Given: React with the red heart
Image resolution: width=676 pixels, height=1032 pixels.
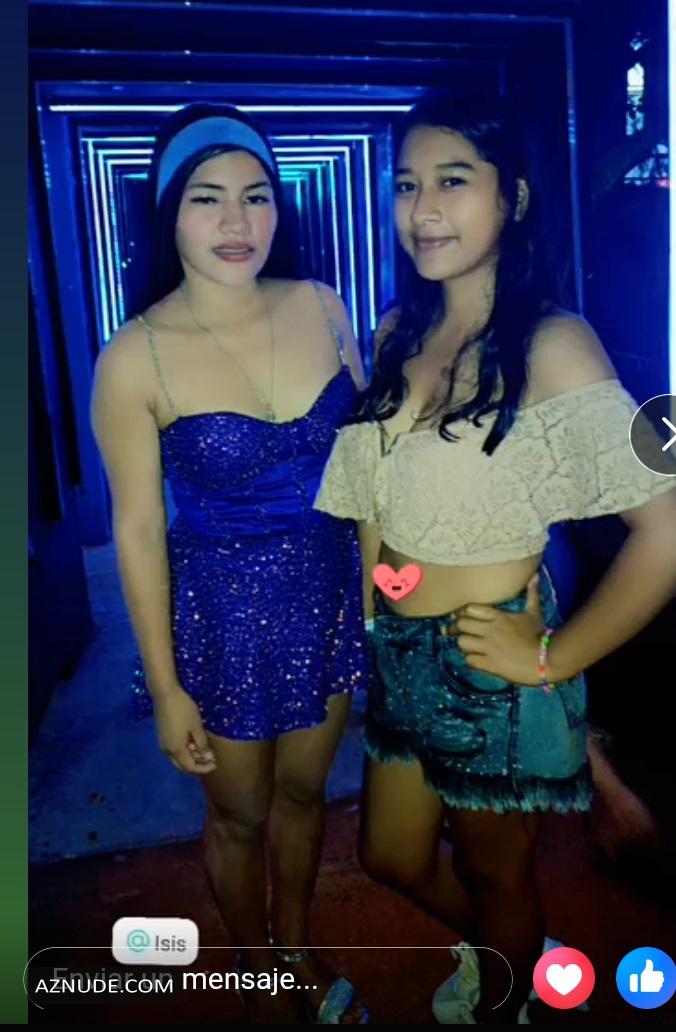Looking at the screenshot, I should click(563, 978).
